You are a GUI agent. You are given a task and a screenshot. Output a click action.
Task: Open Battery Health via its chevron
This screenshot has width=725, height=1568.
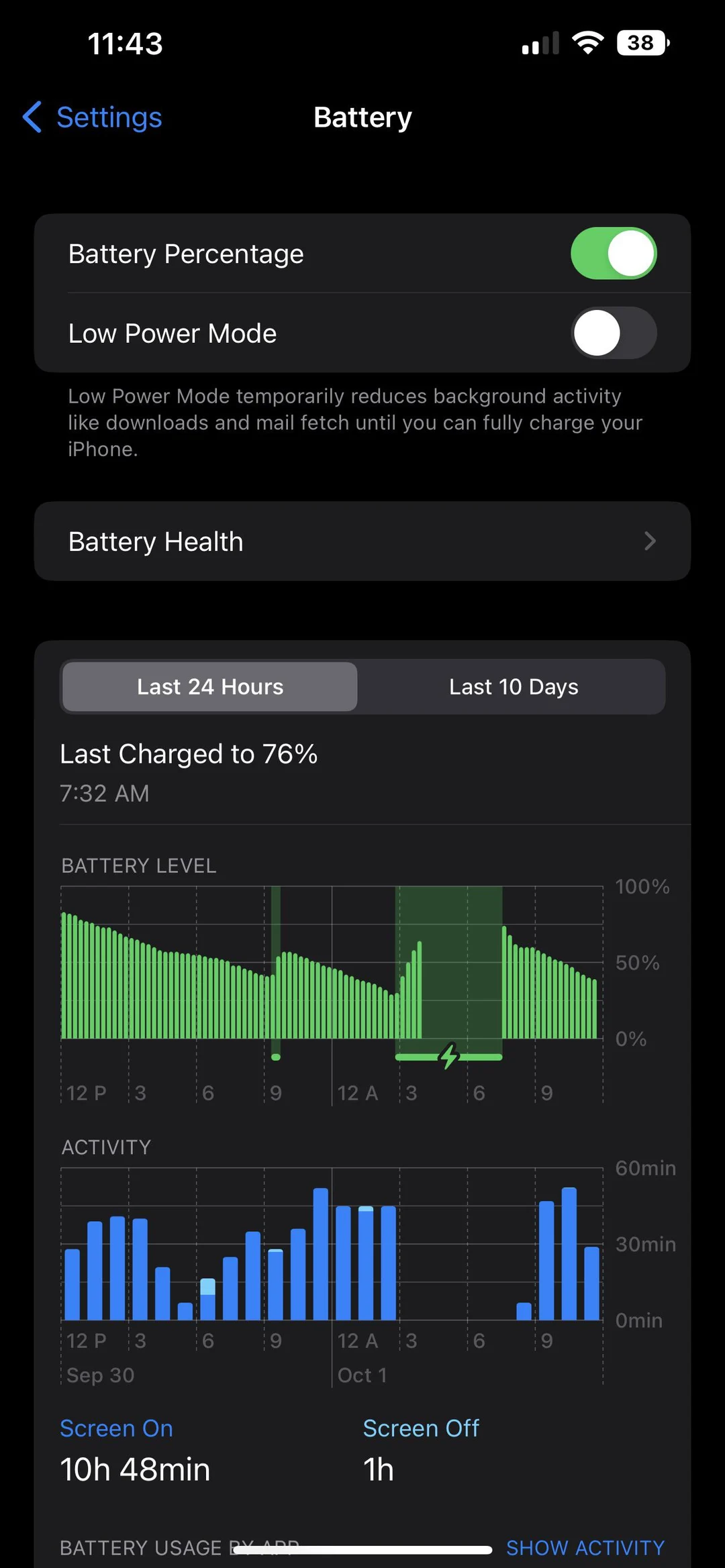(x=649, y=541)
